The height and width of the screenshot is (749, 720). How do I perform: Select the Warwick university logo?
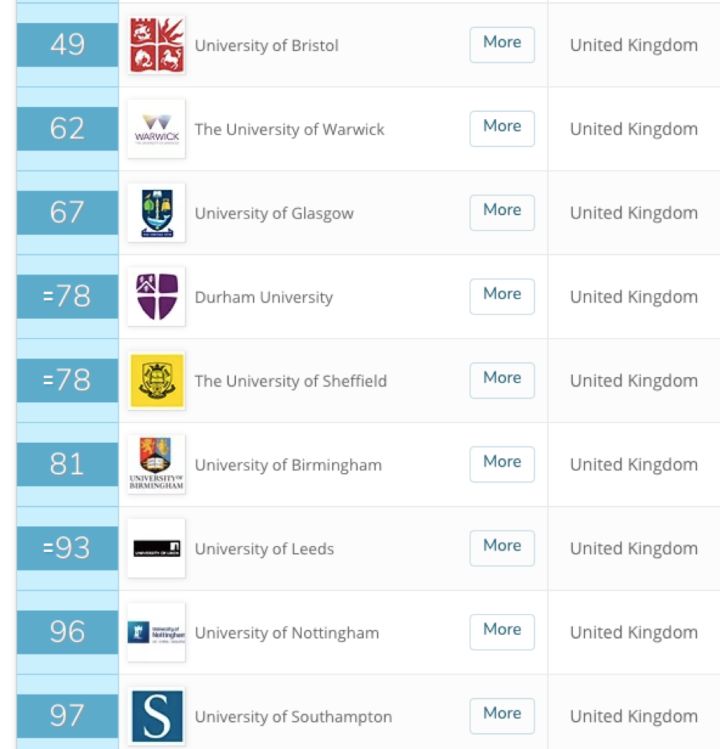tap(156, 127)
